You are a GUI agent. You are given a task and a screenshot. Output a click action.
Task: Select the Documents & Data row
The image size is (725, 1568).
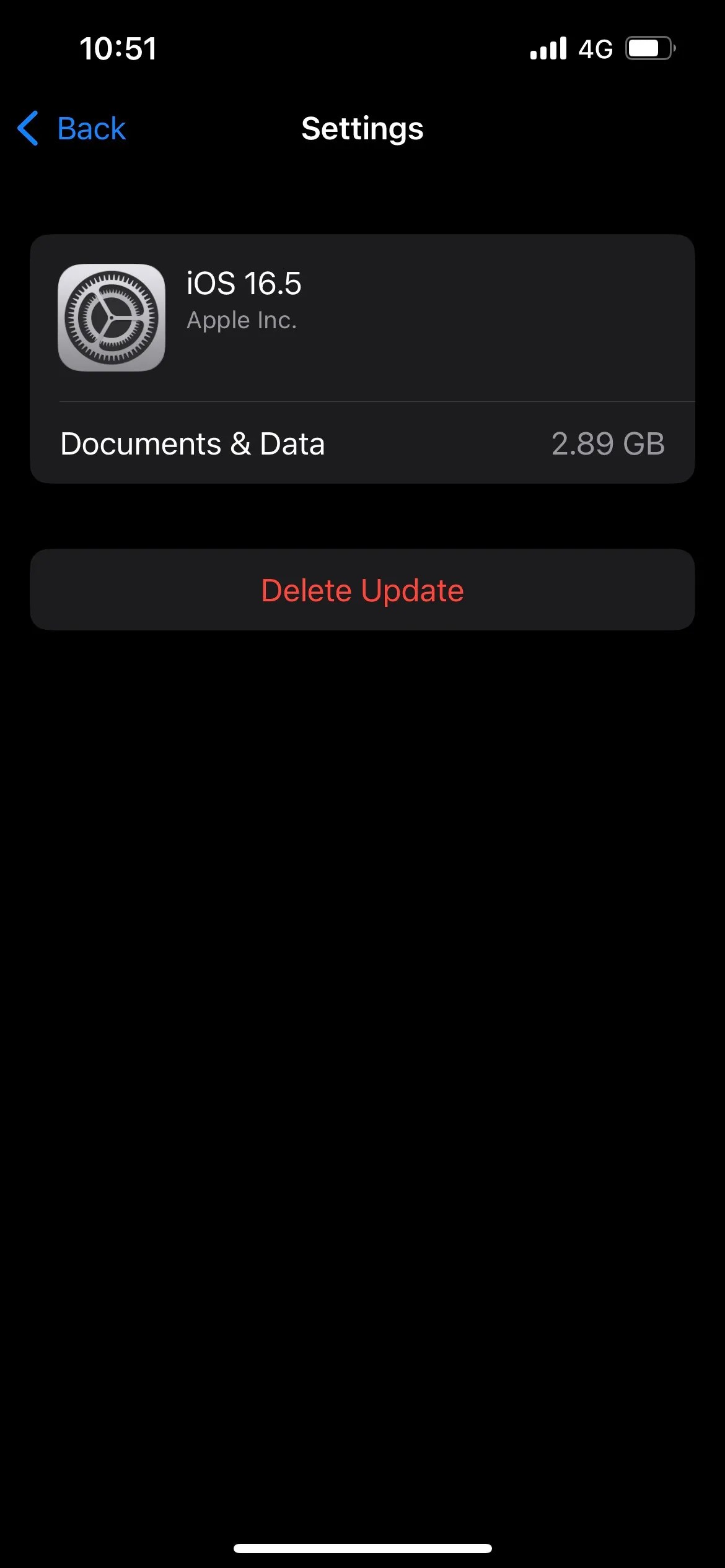[362, 443]
